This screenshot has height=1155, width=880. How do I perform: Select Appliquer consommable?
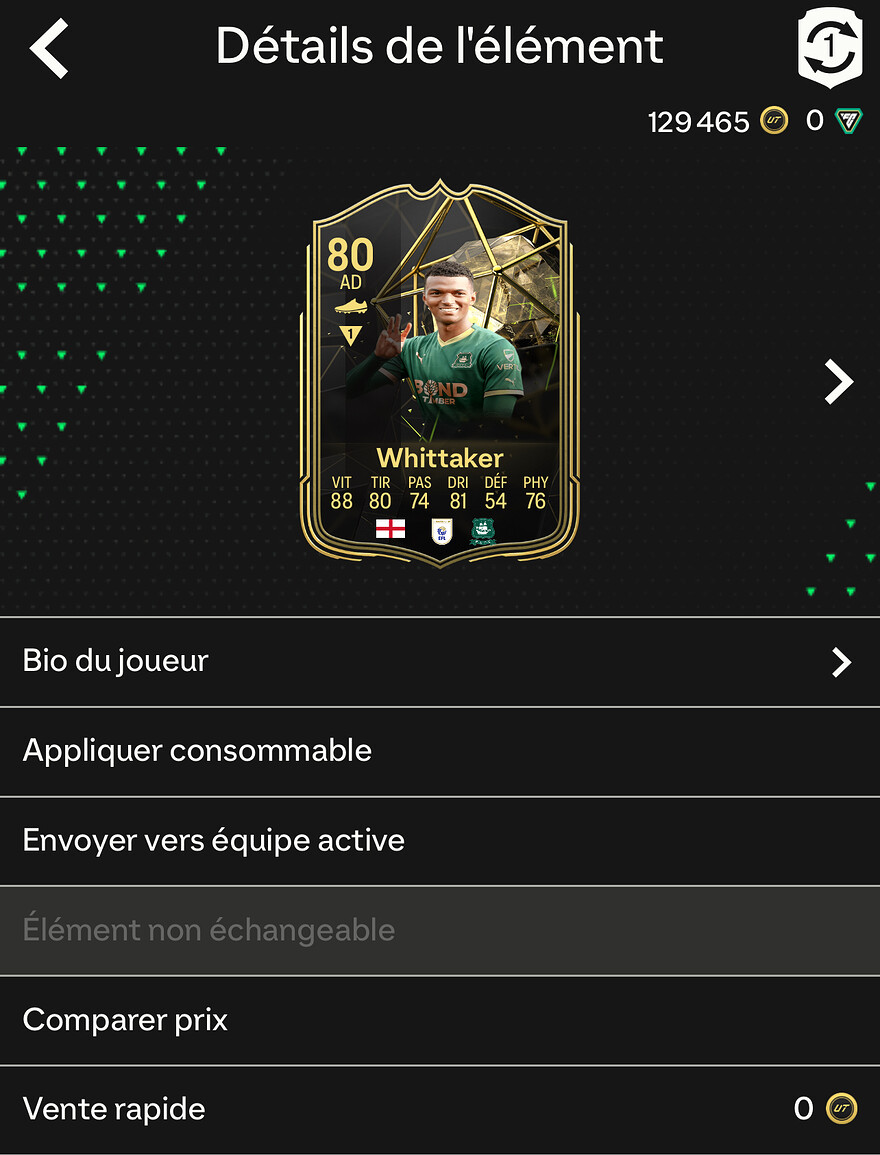pyautogui.click(x=440, y=751)
